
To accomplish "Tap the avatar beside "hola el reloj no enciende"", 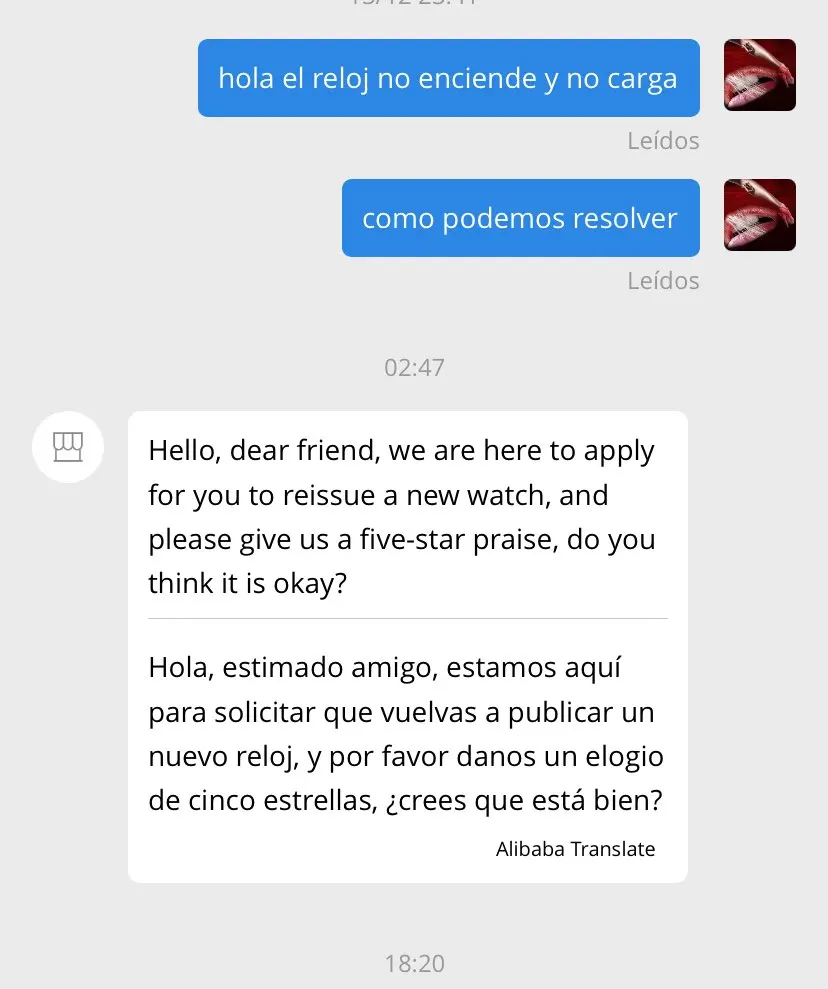I will point(759,75).
